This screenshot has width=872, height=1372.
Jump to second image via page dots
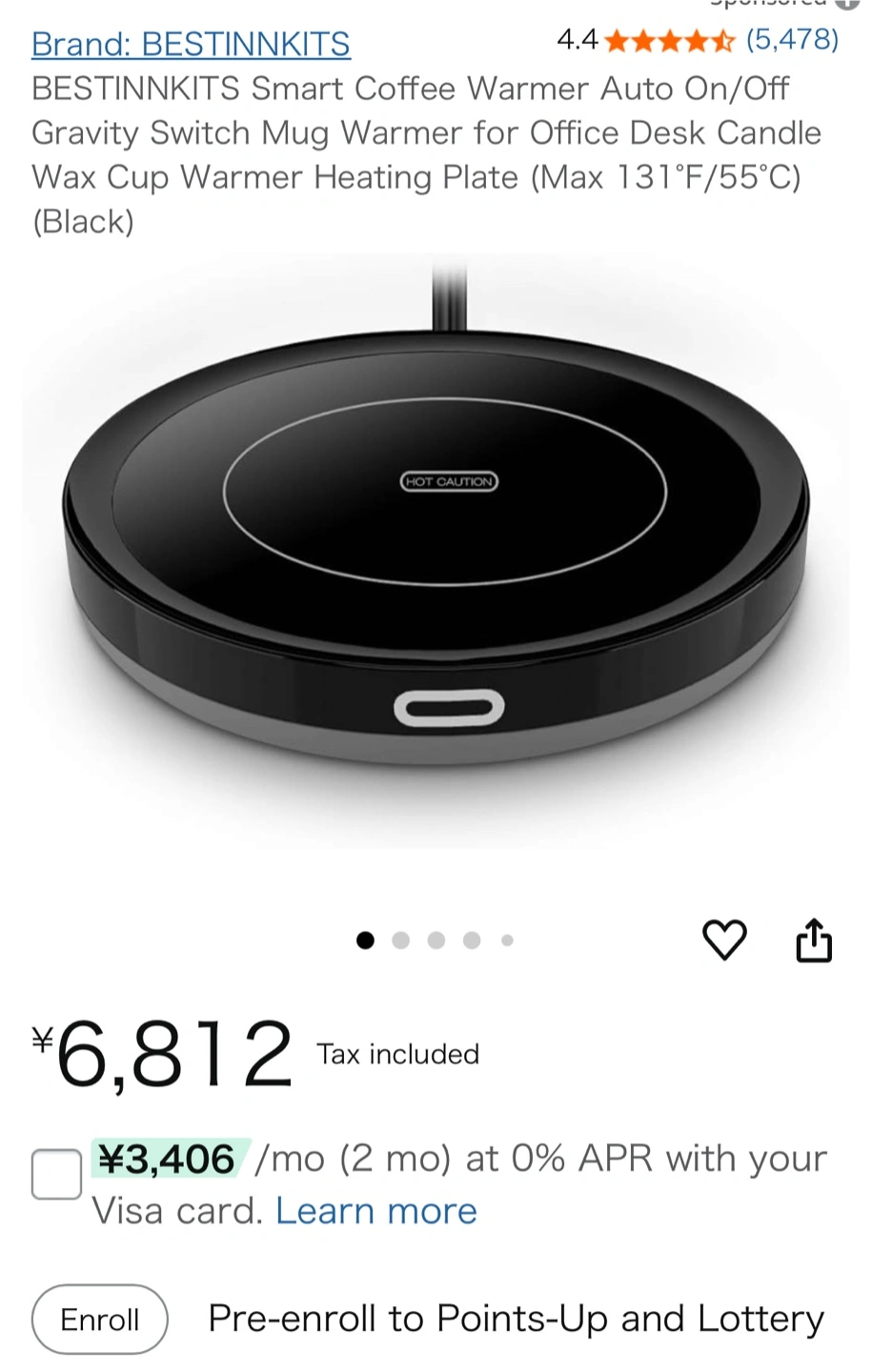click(x=400, y=940)
